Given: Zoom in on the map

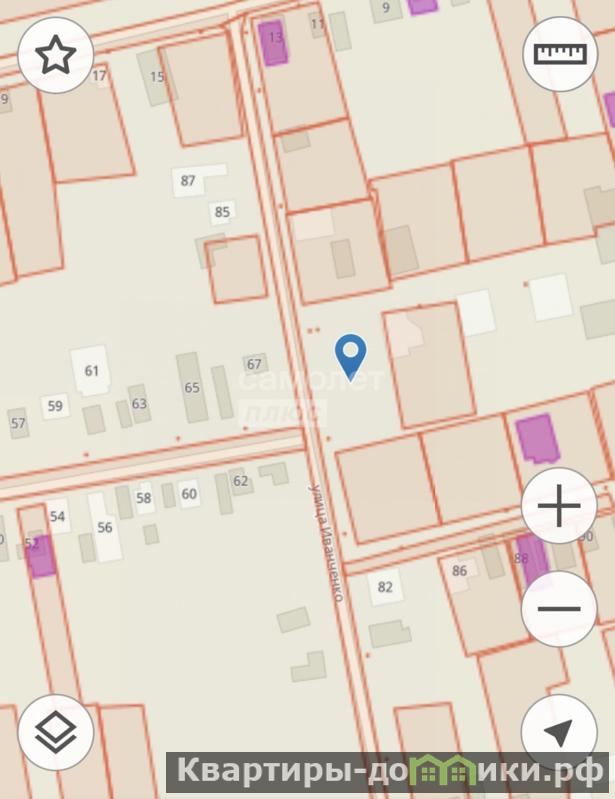Looking at the screenshot, I should [x=559, y=507].
